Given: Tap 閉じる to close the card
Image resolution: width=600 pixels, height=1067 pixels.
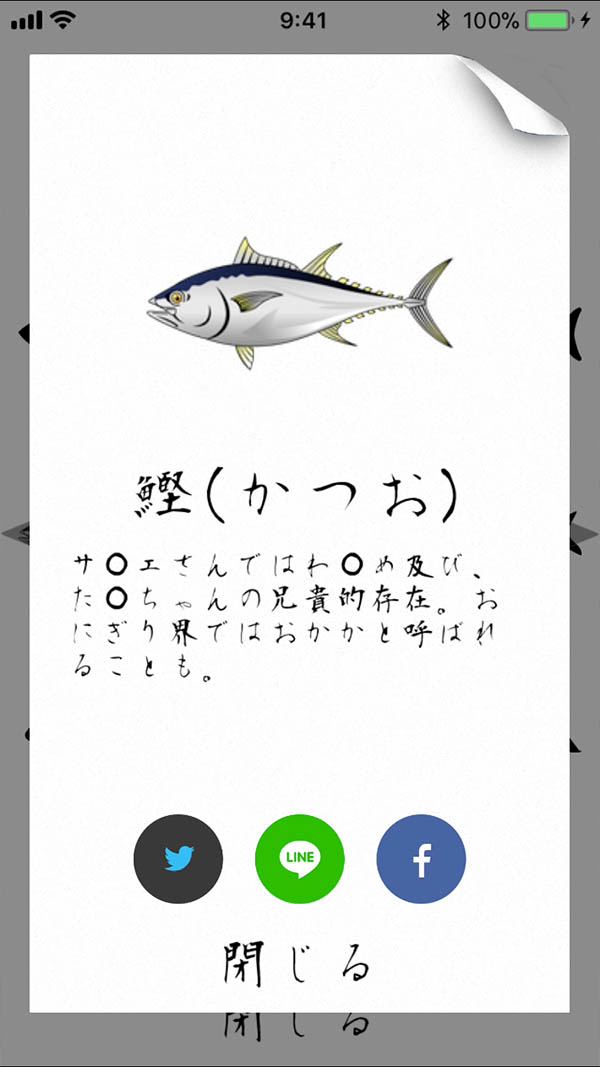Looking at the screenshot, I should click(x=297, y=963).
